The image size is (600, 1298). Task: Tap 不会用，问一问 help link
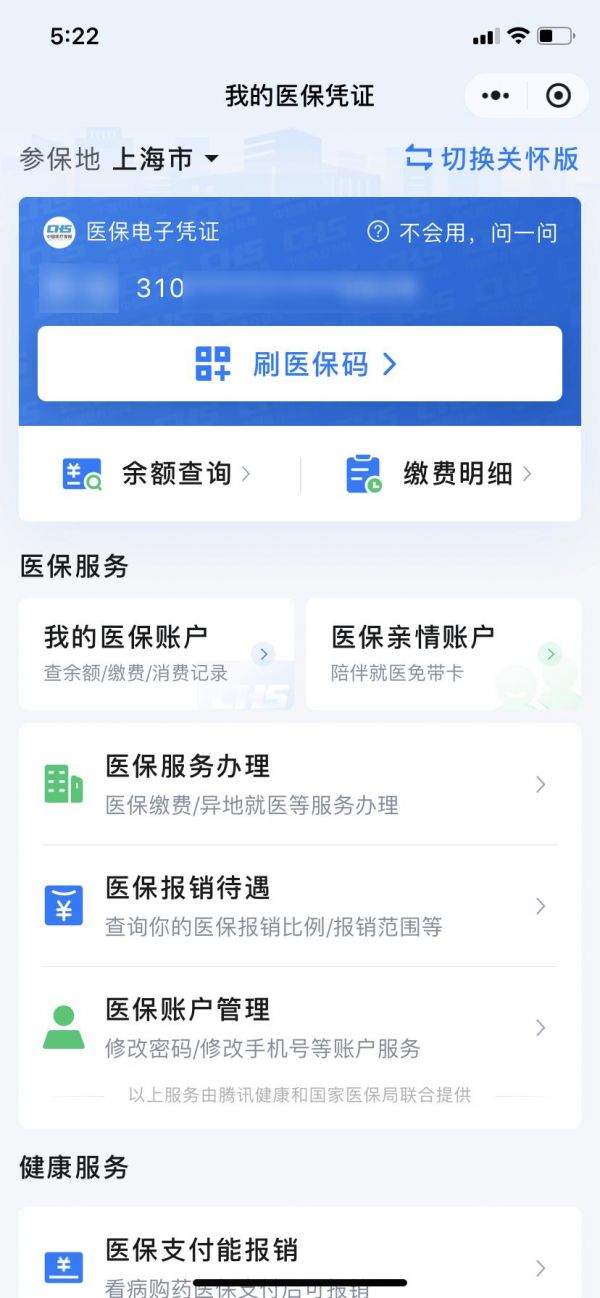[x=463, y=233]
